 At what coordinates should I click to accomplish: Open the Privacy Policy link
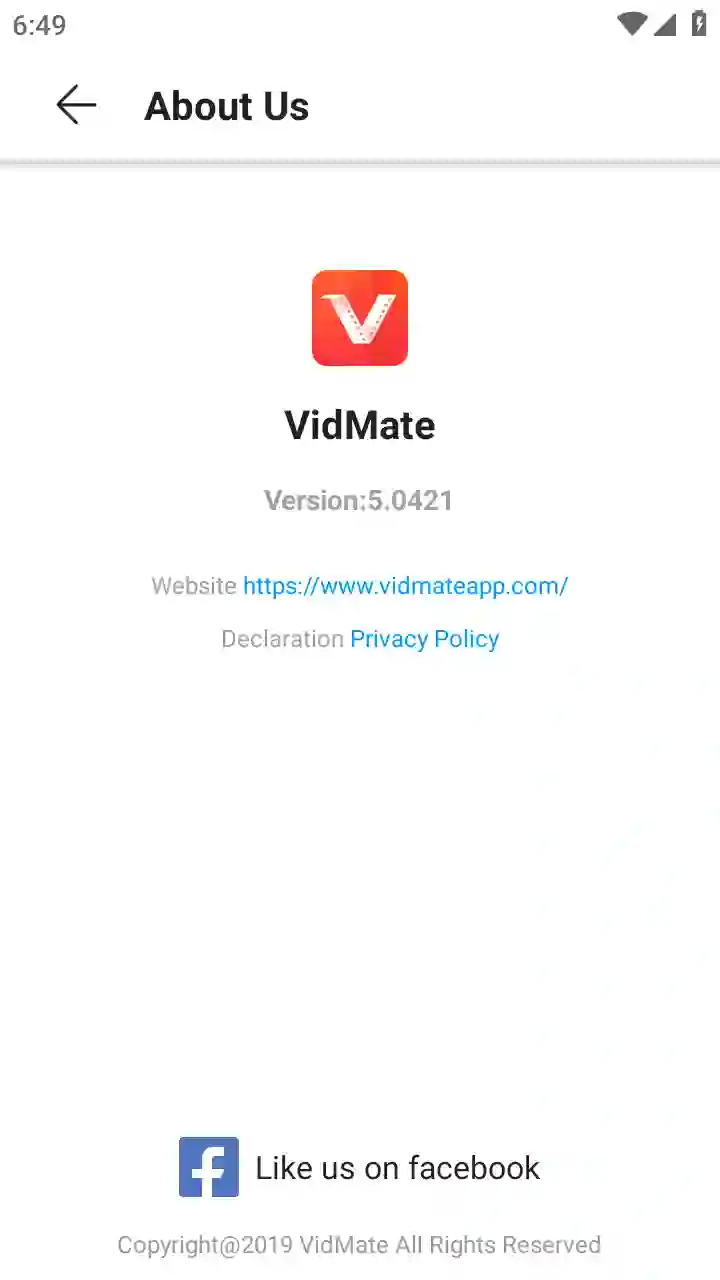(424, 639)
